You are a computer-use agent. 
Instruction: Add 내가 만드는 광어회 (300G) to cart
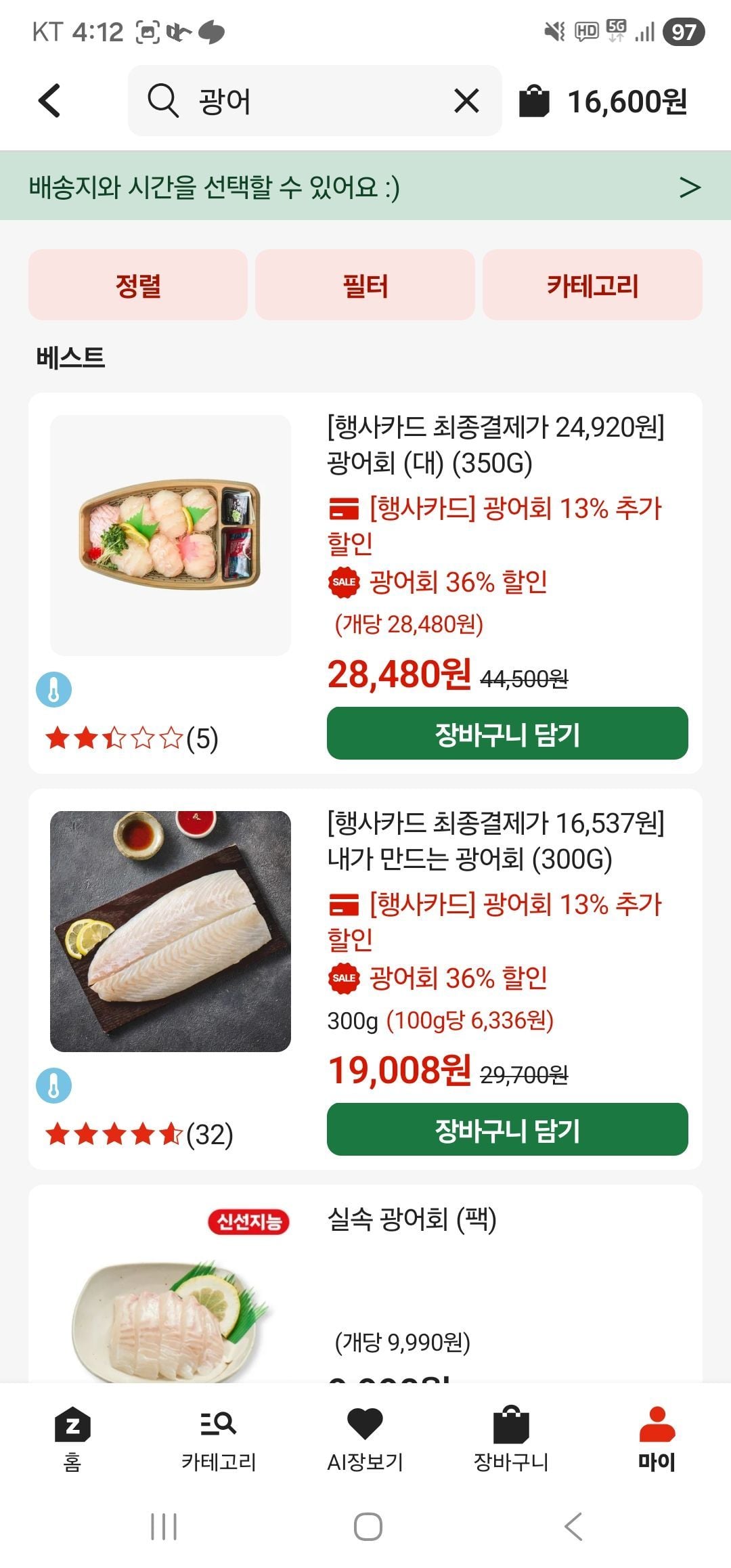(x=508, y=1130)
